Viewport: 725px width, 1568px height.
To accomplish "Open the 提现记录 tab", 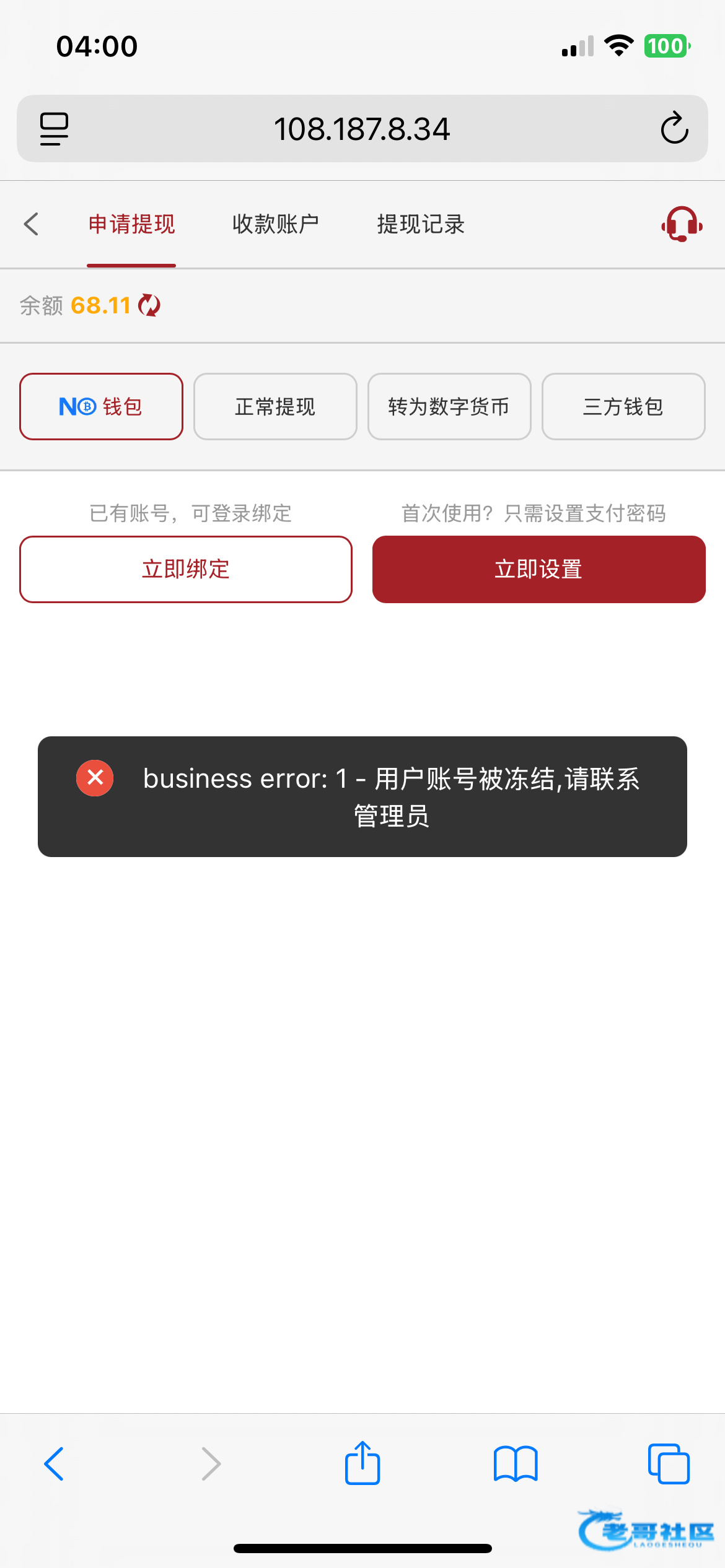I will [421, 224].
